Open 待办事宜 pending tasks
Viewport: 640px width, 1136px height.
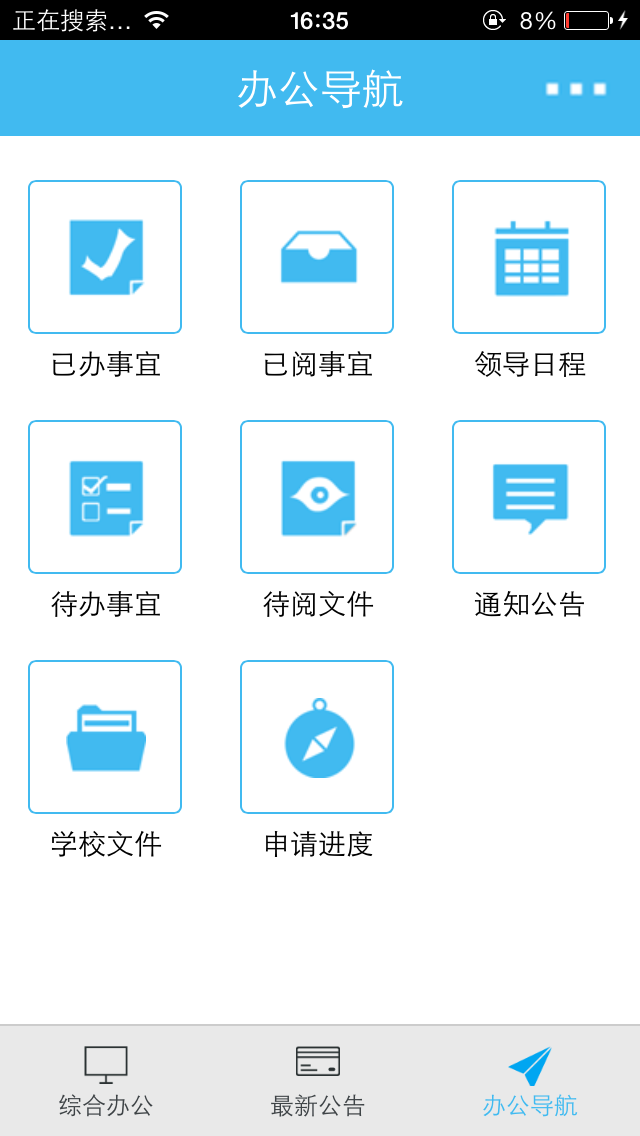(105, 497)
